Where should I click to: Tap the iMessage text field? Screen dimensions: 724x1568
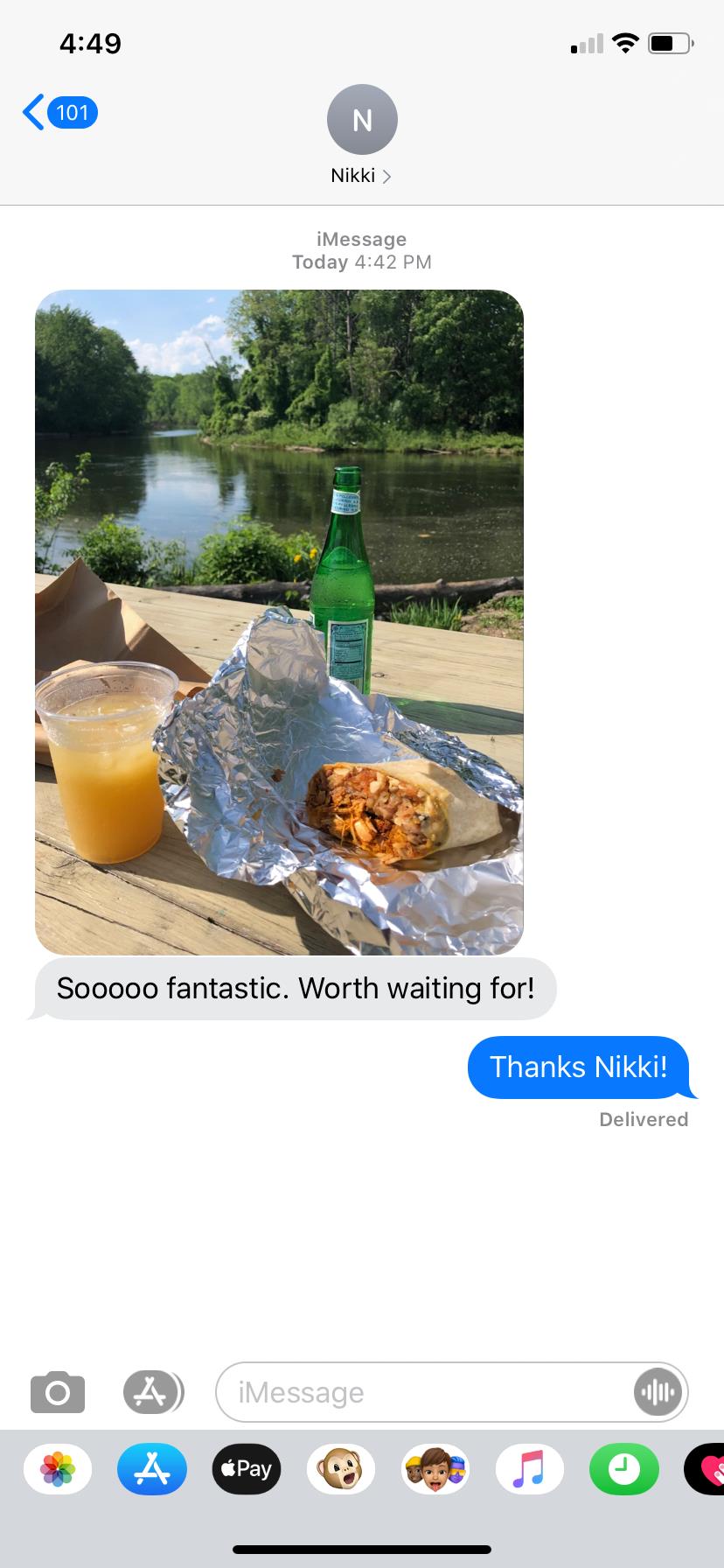(x=420, y=1392)
